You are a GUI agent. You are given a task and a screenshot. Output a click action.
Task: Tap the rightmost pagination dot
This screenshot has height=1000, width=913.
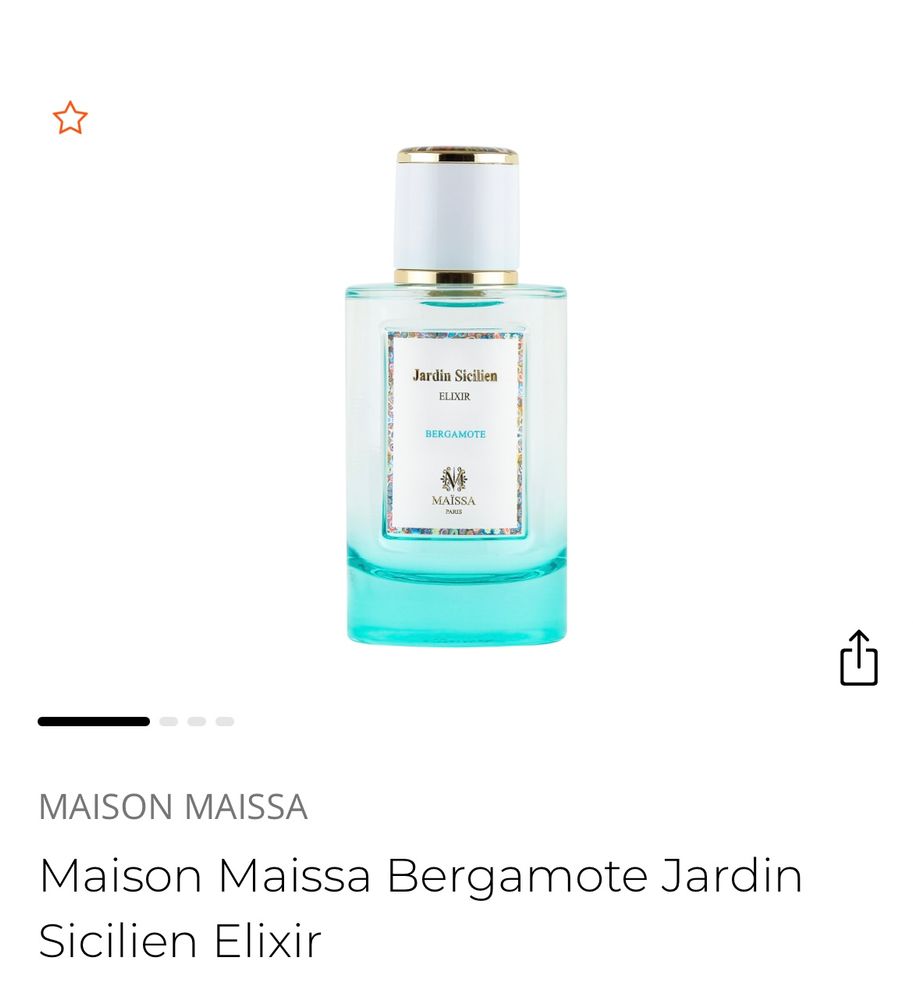point(227,720)
